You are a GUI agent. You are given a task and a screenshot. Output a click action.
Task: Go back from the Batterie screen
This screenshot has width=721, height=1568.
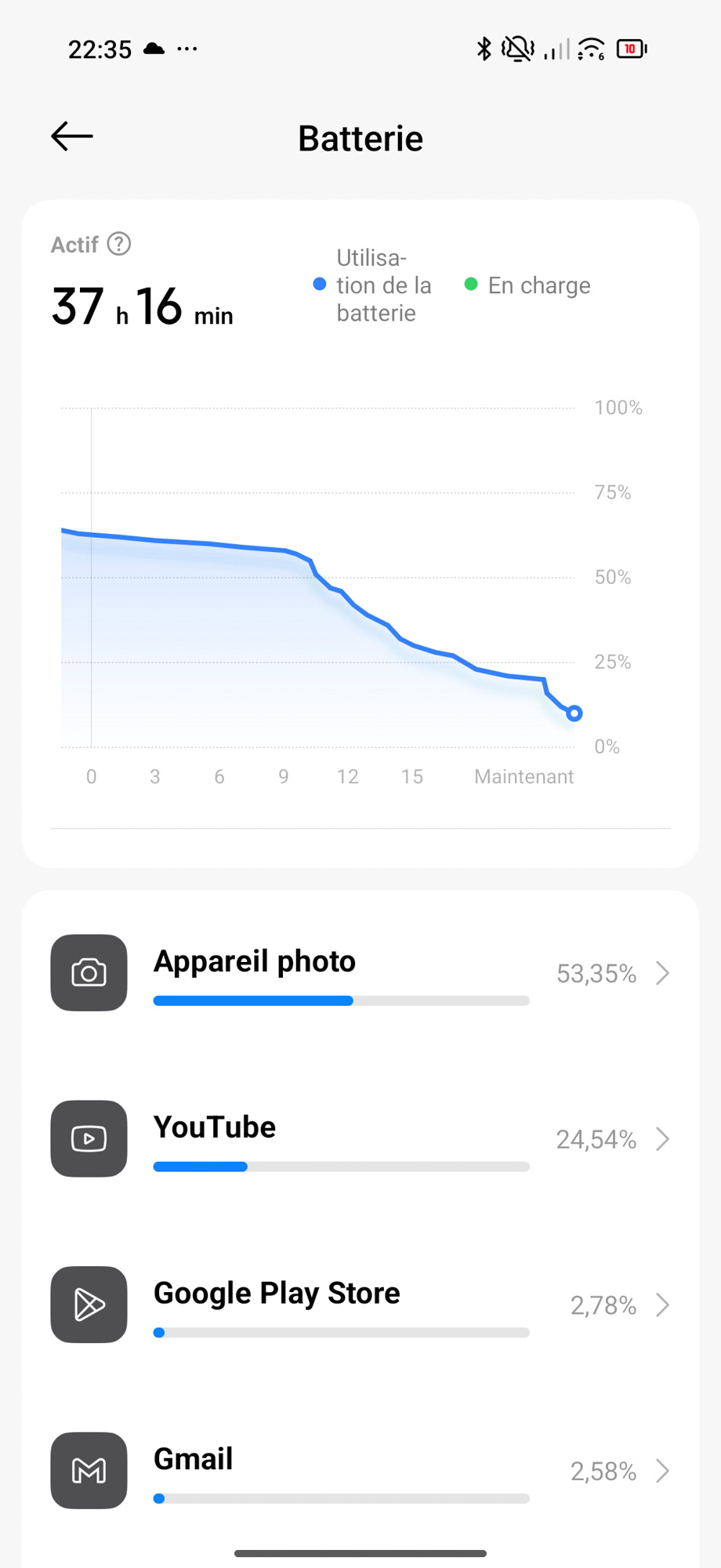click(72, 136)
